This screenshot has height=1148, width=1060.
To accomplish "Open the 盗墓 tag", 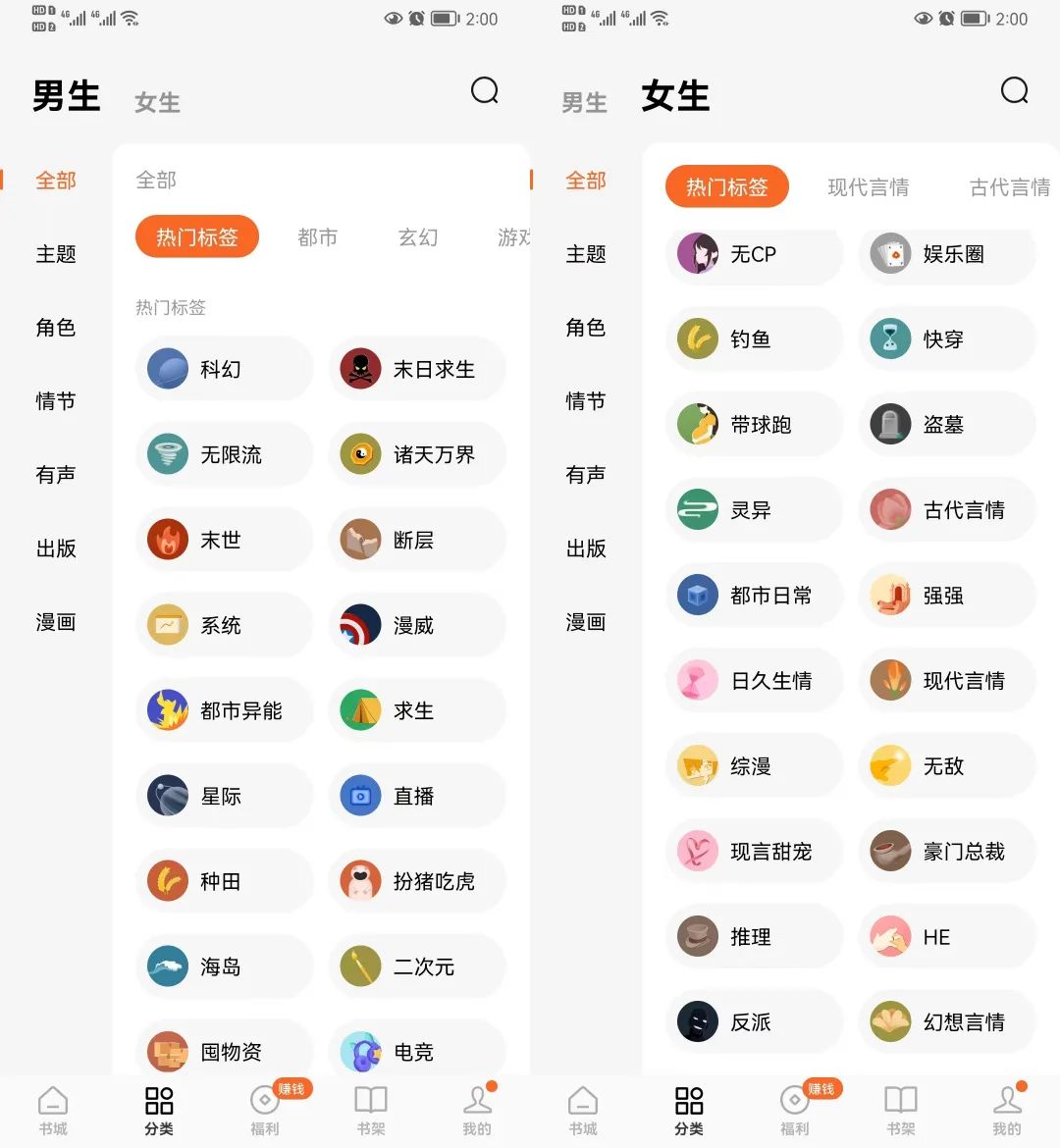I will [946, 426].
